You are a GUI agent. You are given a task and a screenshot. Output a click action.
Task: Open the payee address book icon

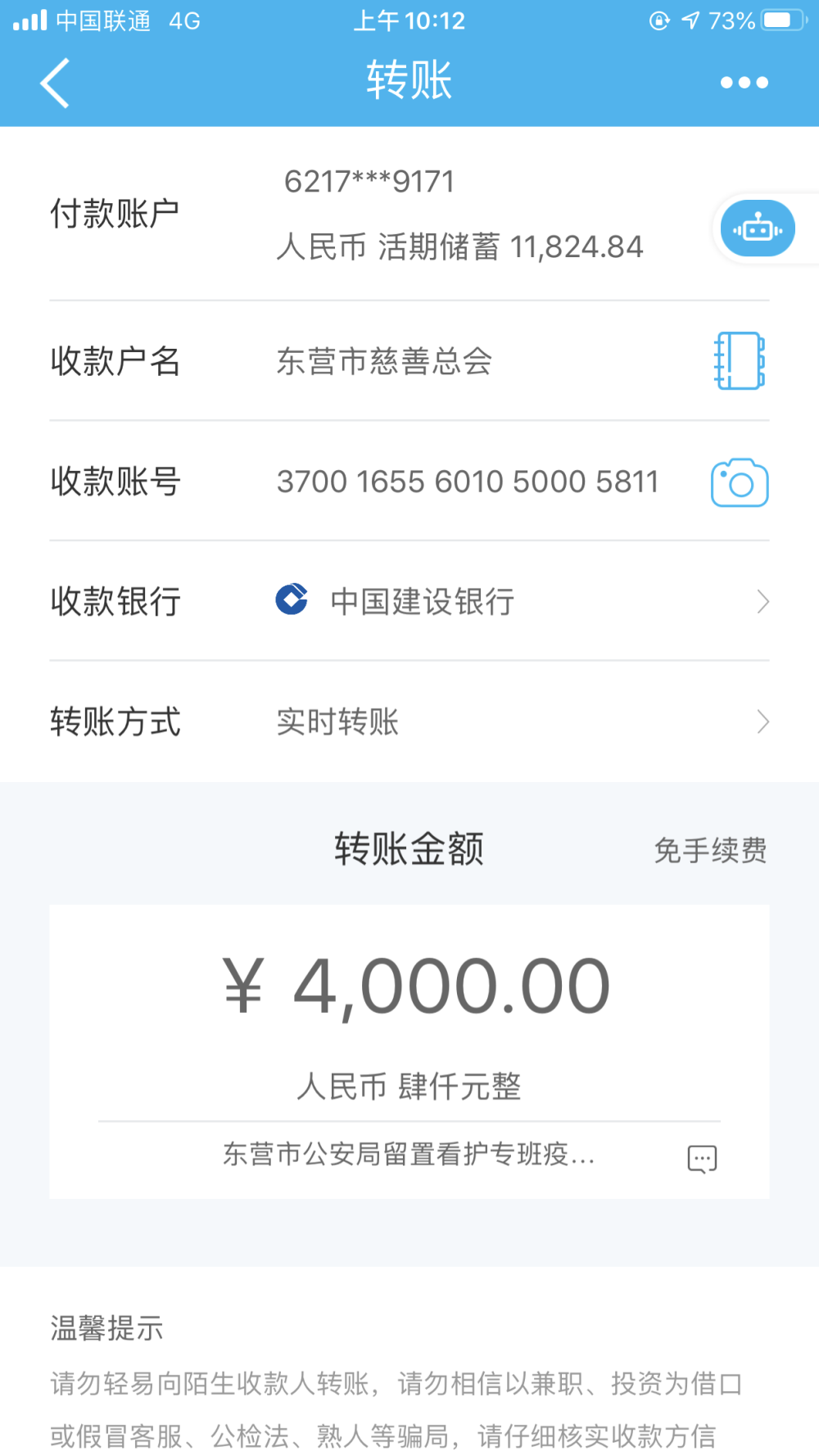(x=739, y=360)
